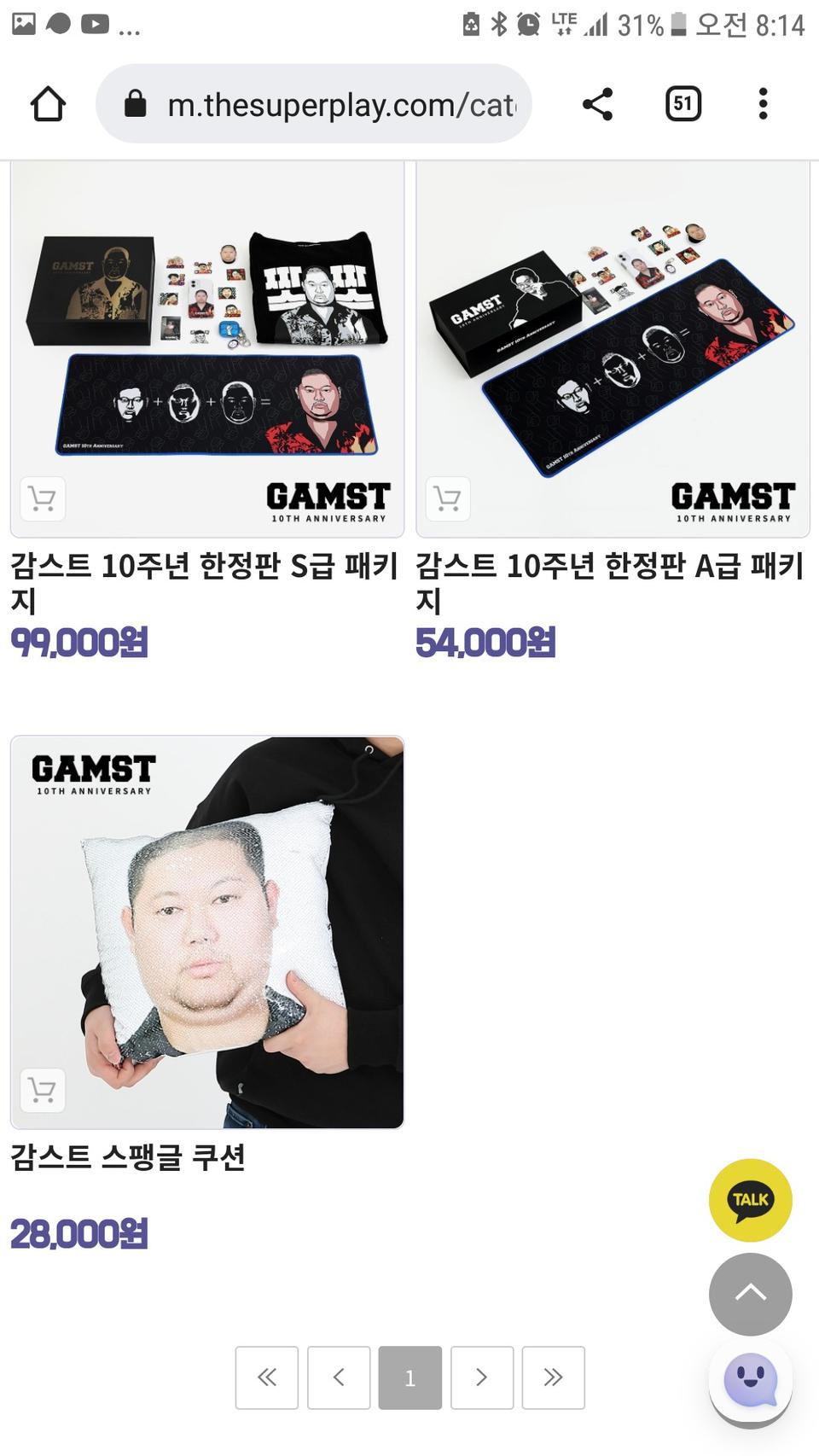
Task: Select page 1 in the pagination bar
Action: (x=409, y=1377)
